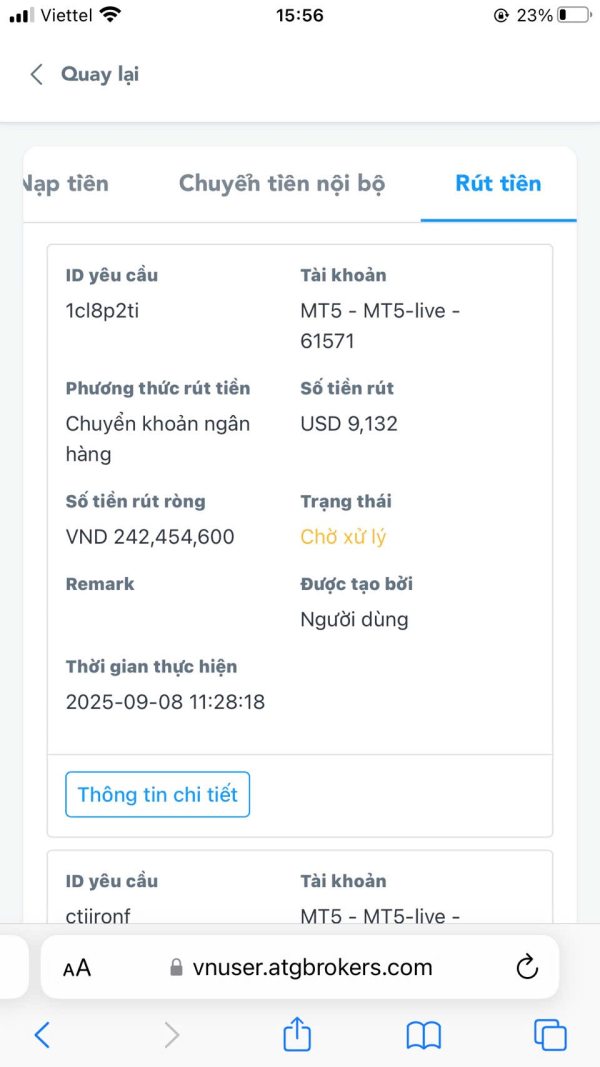This screenshot has height=1067, width=600.
Task: Open Safari's AA reader options
Action: [77, 967]
